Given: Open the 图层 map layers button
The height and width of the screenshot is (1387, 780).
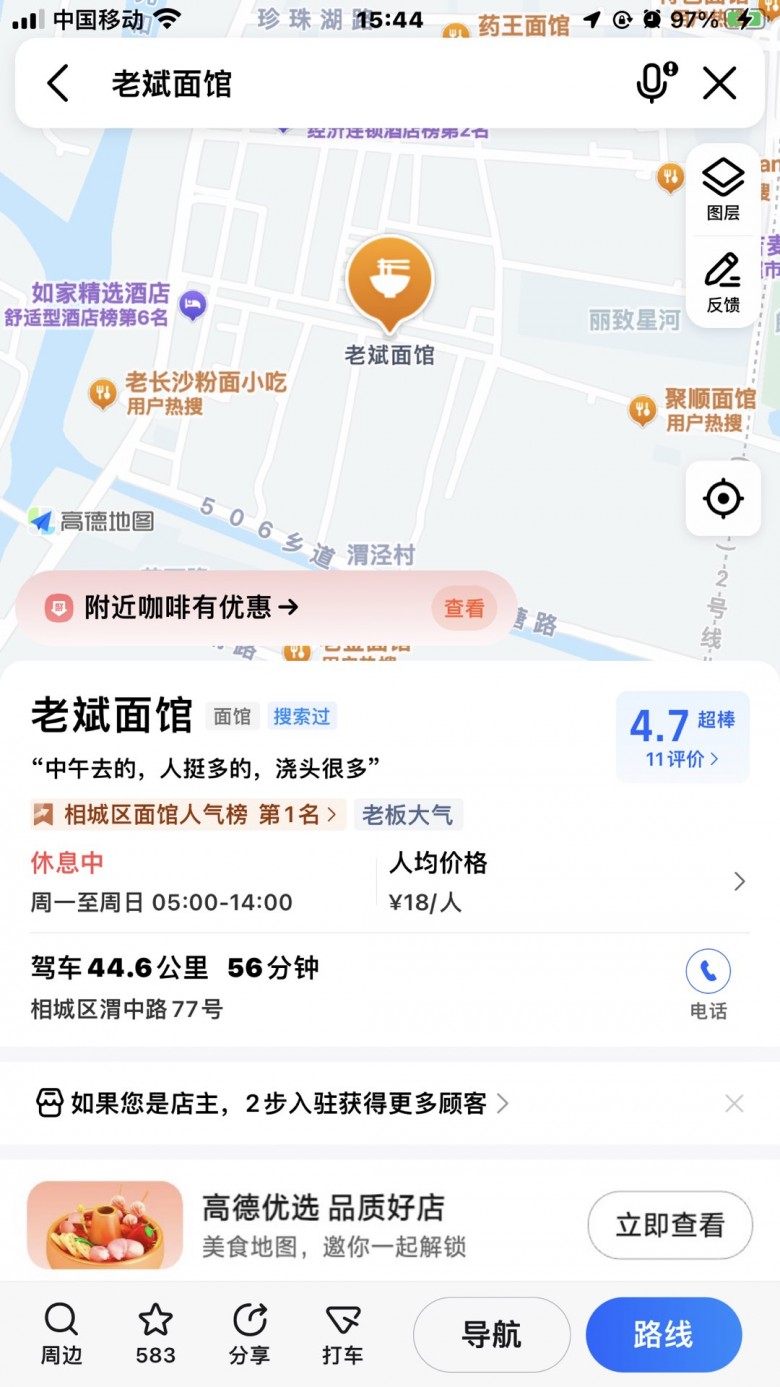Looking at the screenshot, I should [723, 189].
